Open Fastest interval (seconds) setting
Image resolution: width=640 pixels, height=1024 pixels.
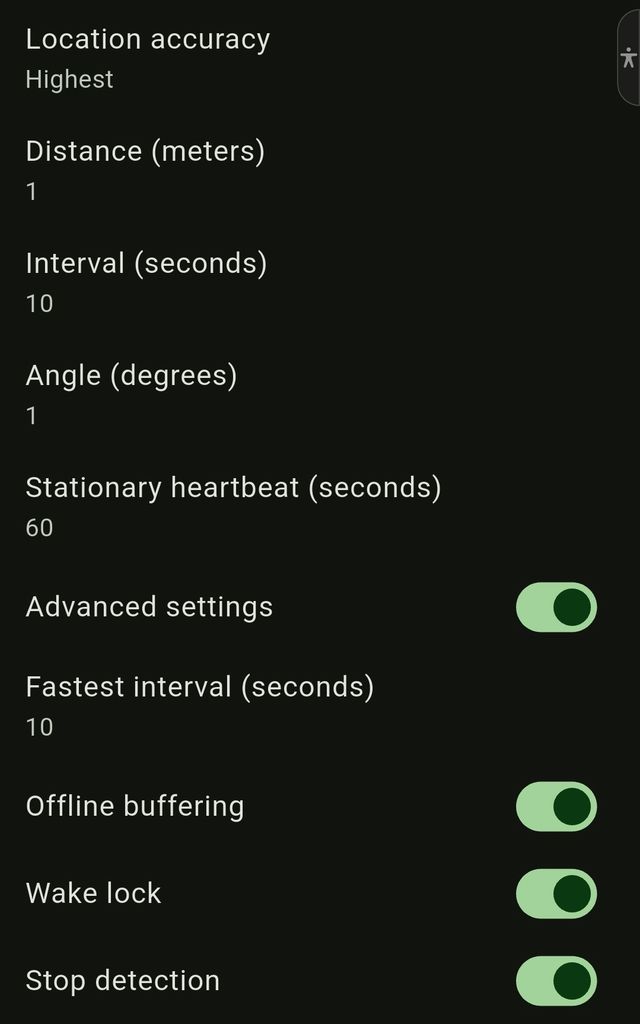pyautogui.click(x=199, y=706)
